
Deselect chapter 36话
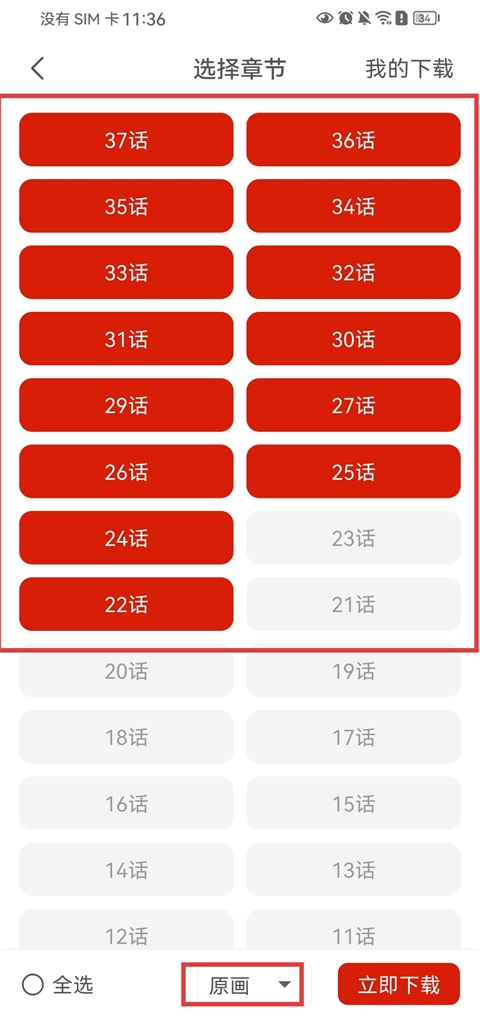(x=354, y=140)
